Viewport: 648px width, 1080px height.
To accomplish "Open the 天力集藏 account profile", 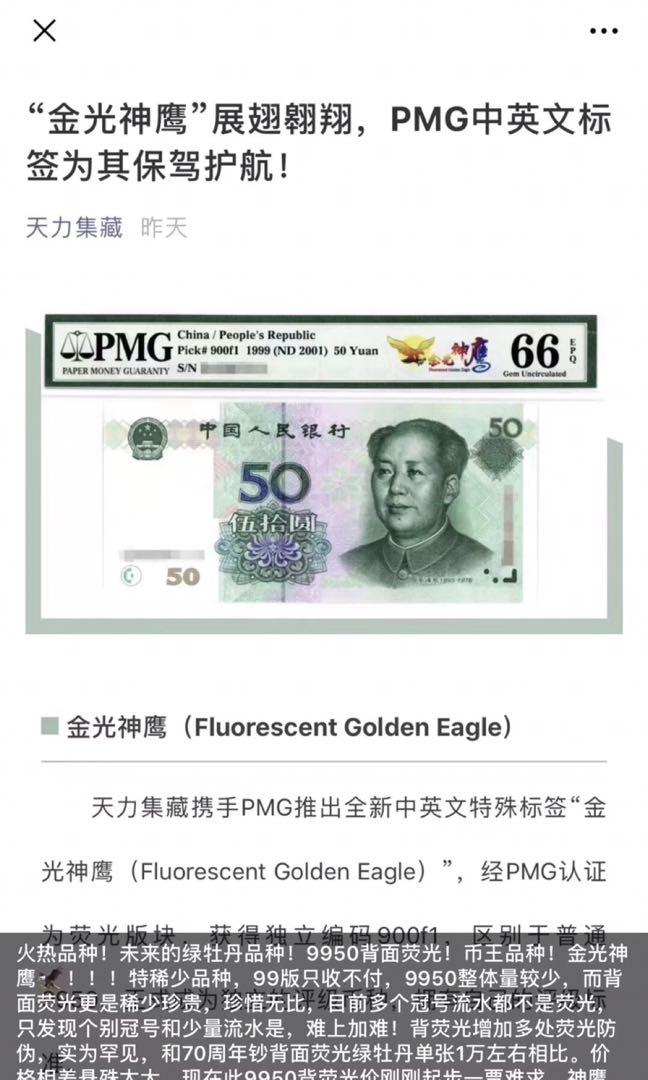I will coord(74,227).
